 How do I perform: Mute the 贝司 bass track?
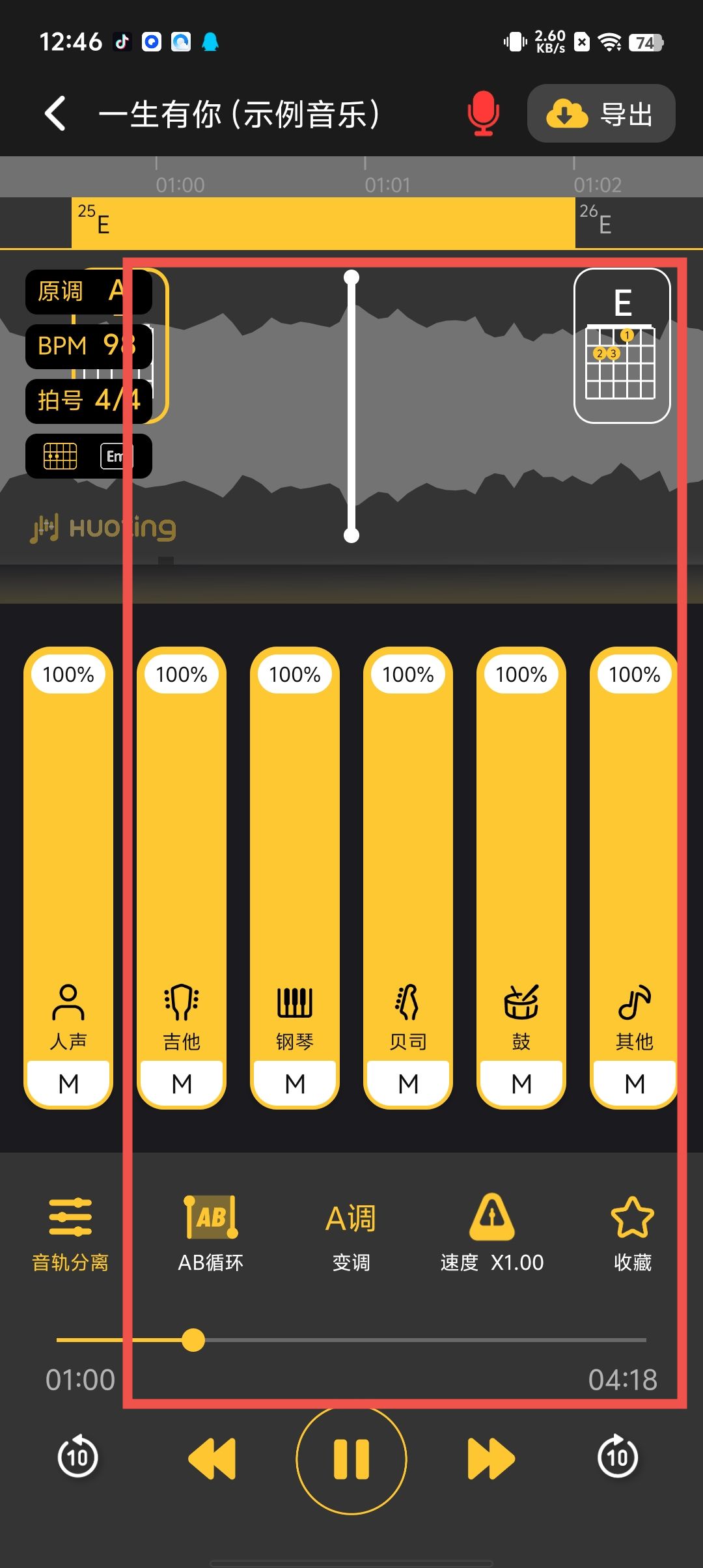[x=408, y=1084]
